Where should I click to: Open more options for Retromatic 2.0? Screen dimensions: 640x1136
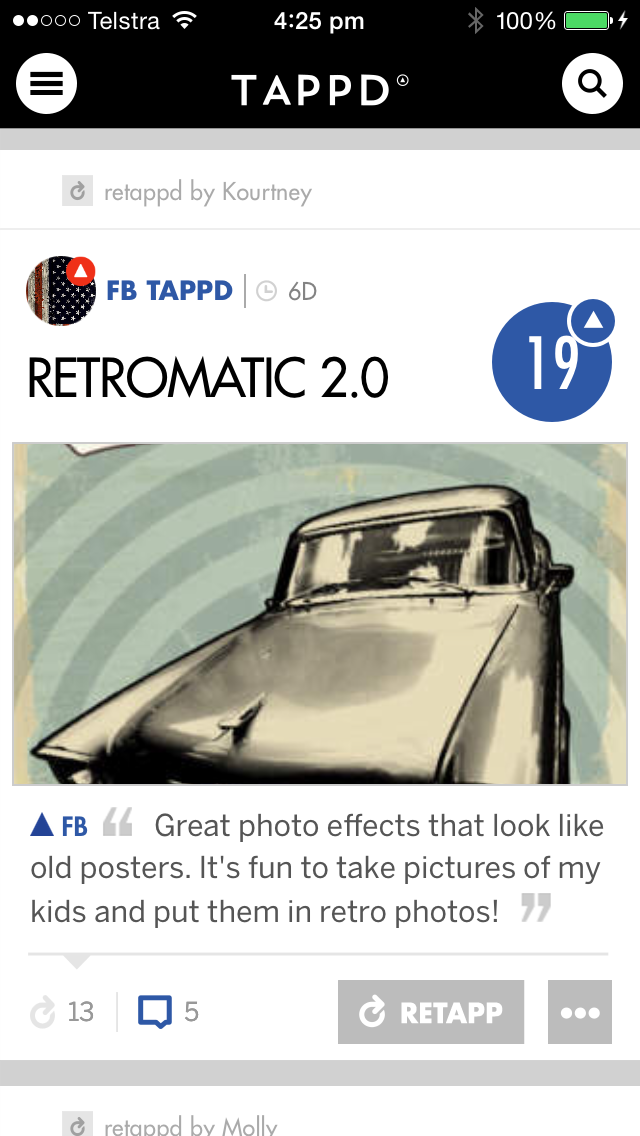coord(580,1013)
